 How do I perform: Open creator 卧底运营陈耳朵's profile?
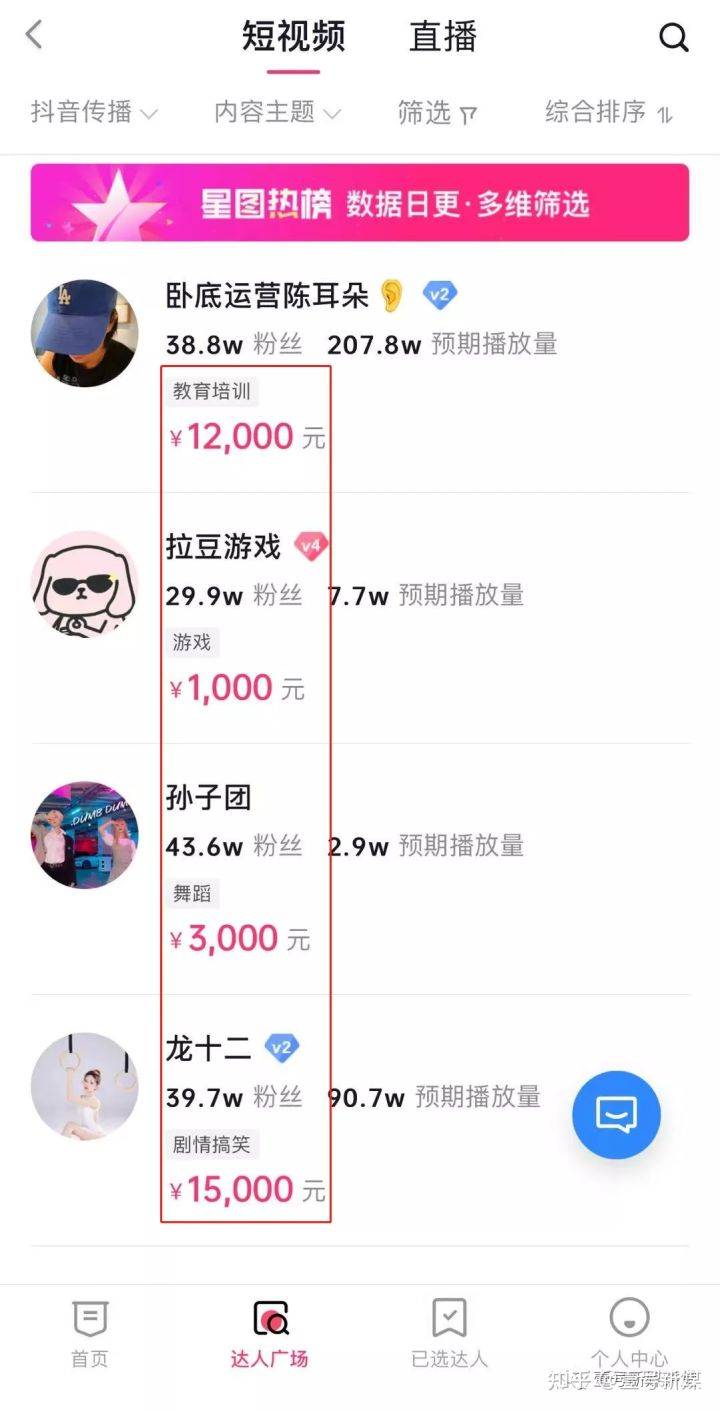coord(267,295)
